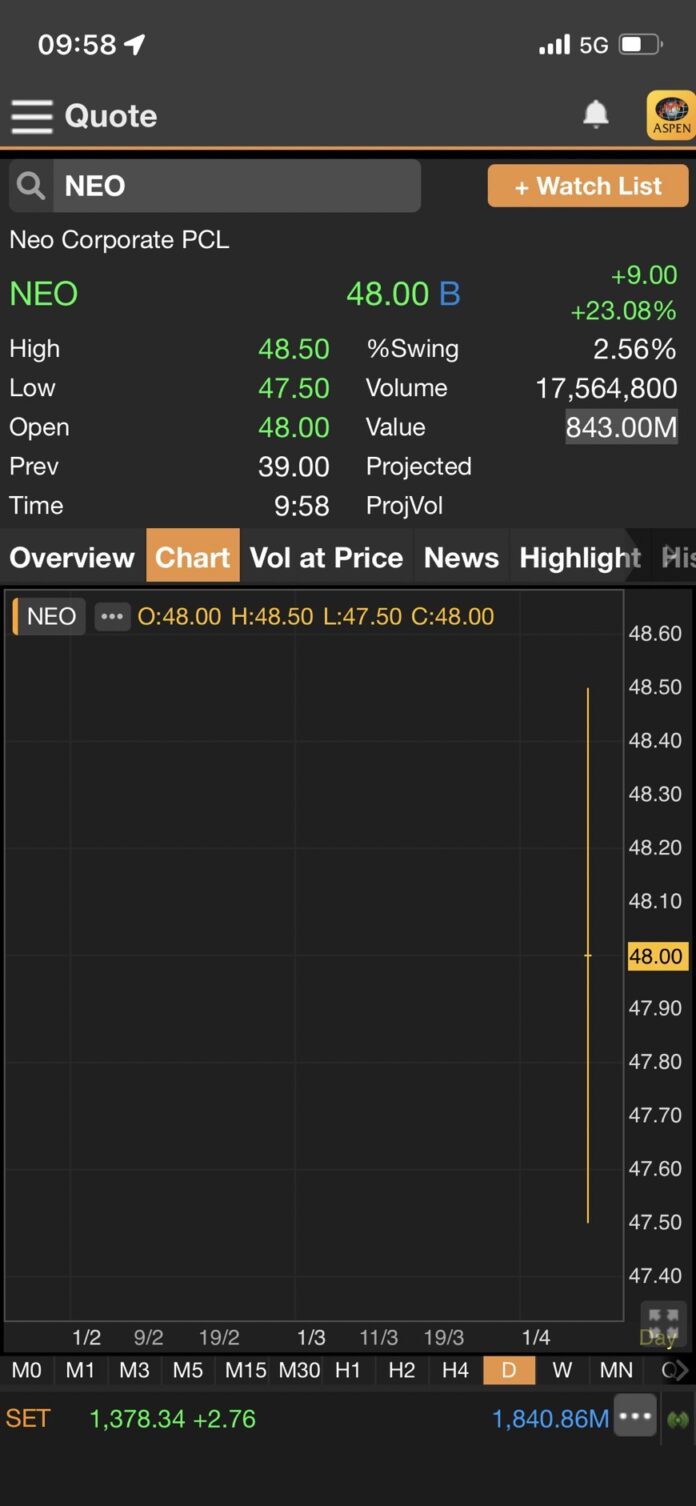The image size is (696, 1506).
Task: Switch the chart to monthly MN interval
Action: [x=616, y=1370]
